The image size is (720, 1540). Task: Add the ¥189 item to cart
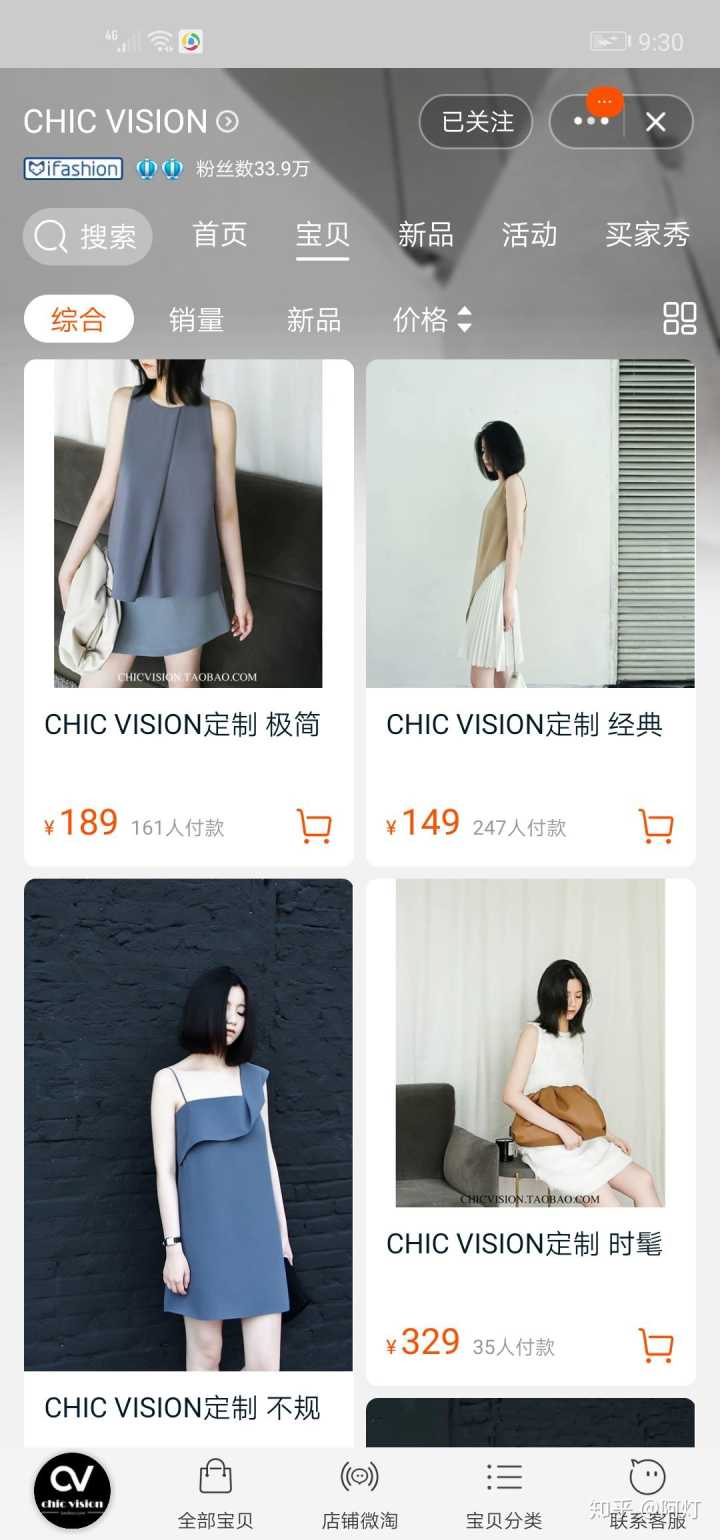(314, 826)
